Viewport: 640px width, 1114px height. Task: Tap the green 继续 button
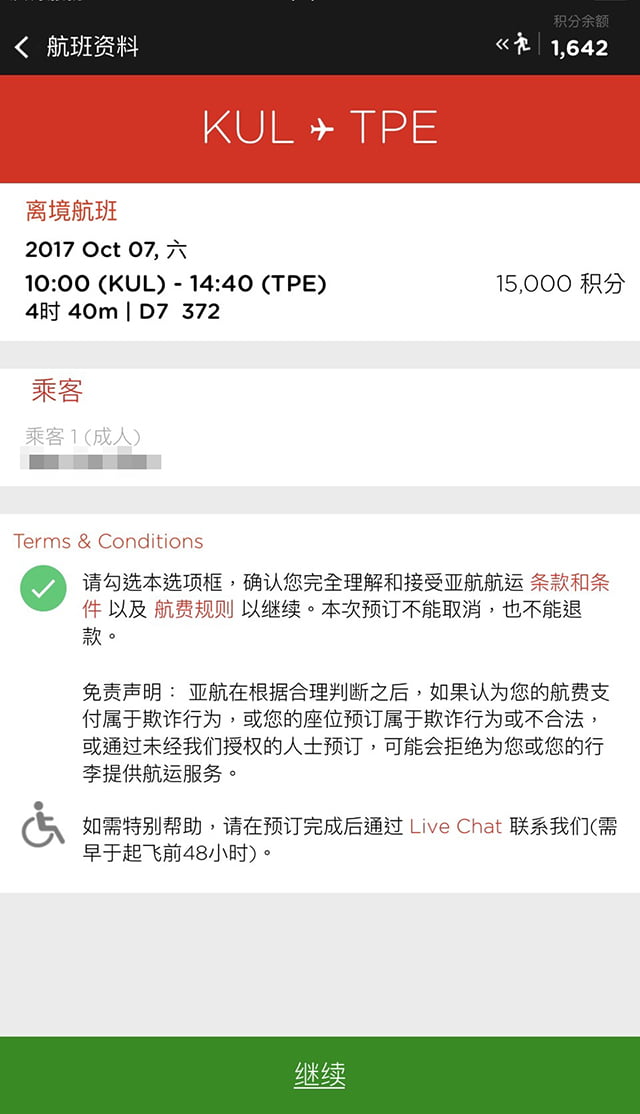point(320,1075)
